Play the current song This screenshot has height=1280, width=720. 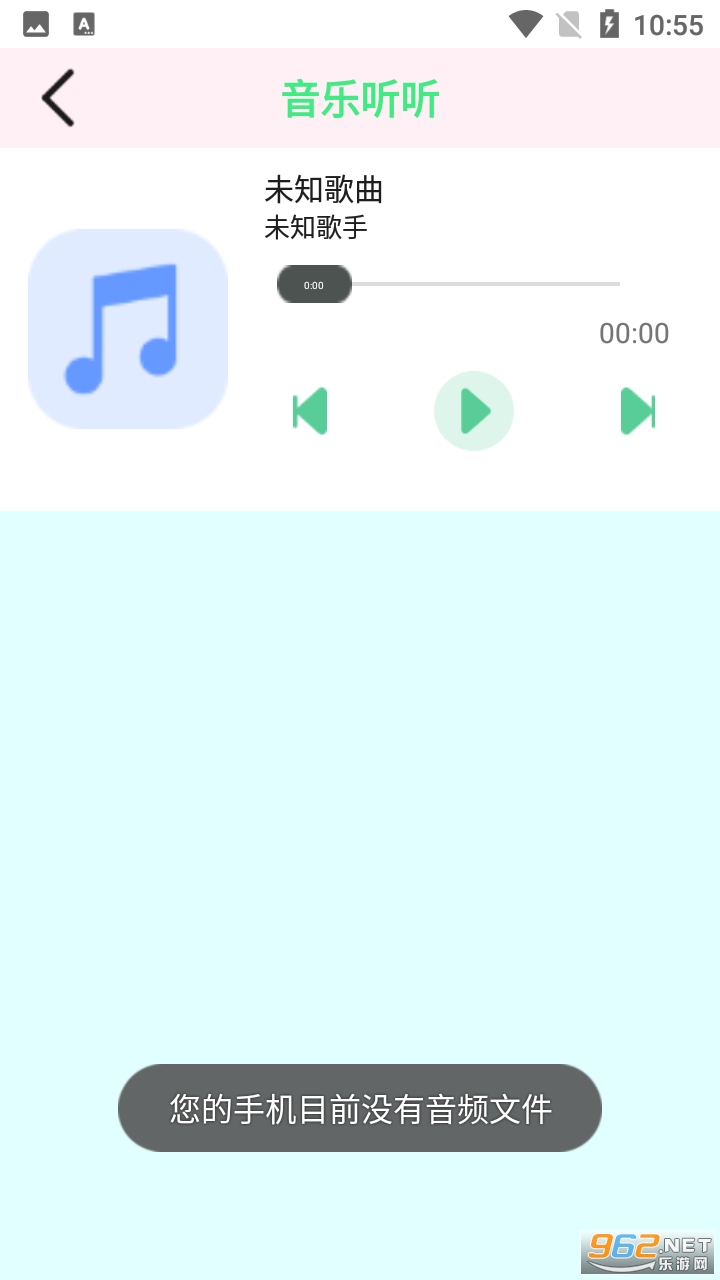(473, 411)
